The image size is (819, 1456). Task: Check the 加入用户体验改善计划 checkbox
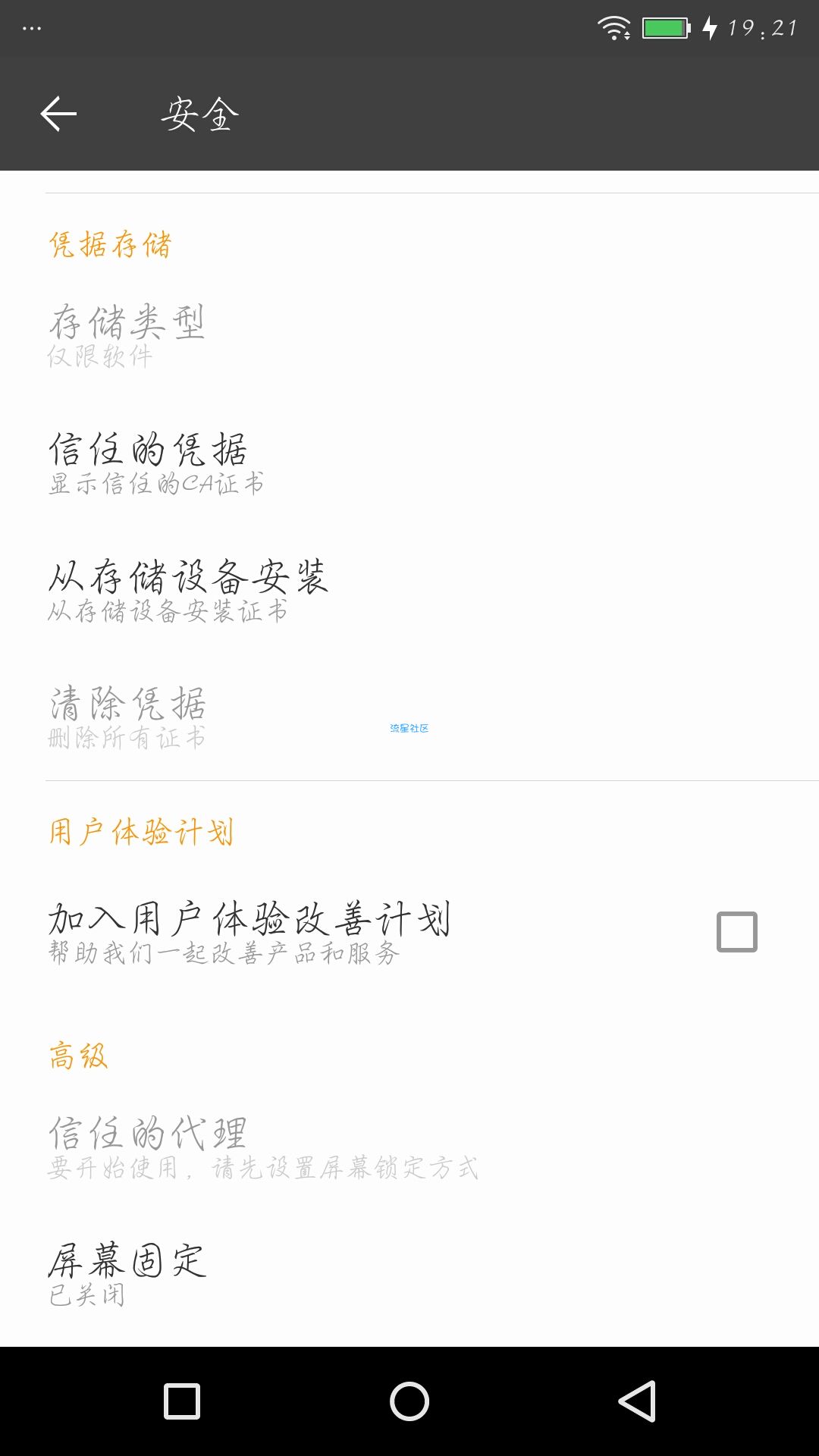coord(736,932)
